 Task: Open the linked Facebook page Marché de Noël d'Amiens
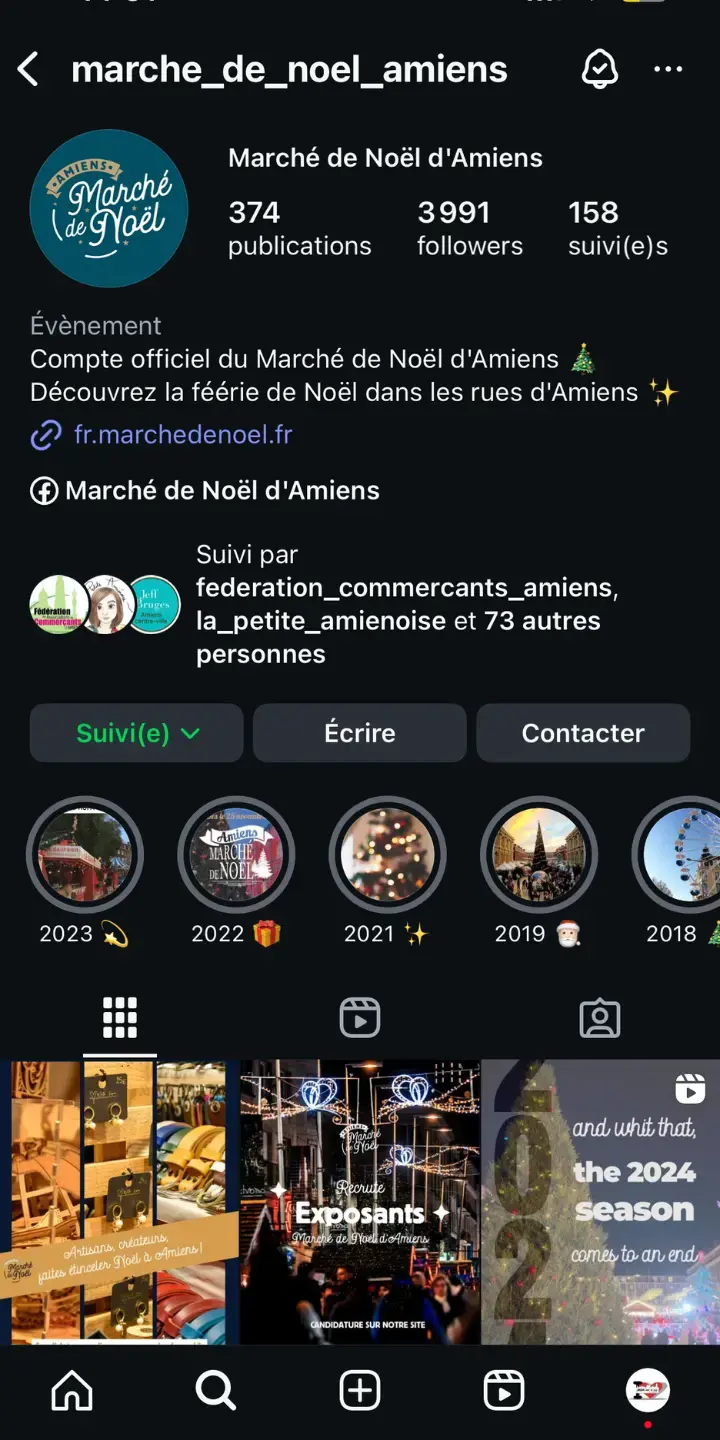(221, 491)
